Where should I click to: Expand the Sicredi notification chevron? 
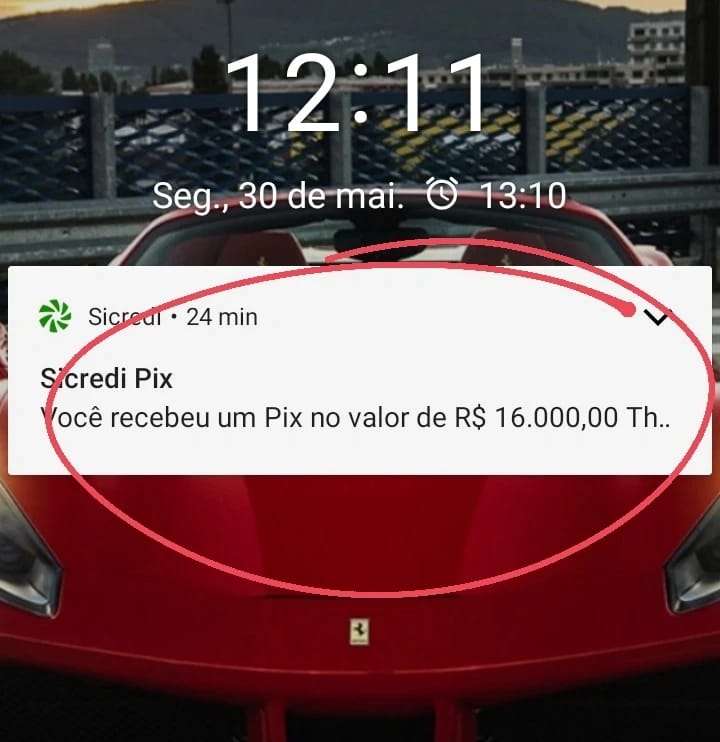click(x=656, y=318)
